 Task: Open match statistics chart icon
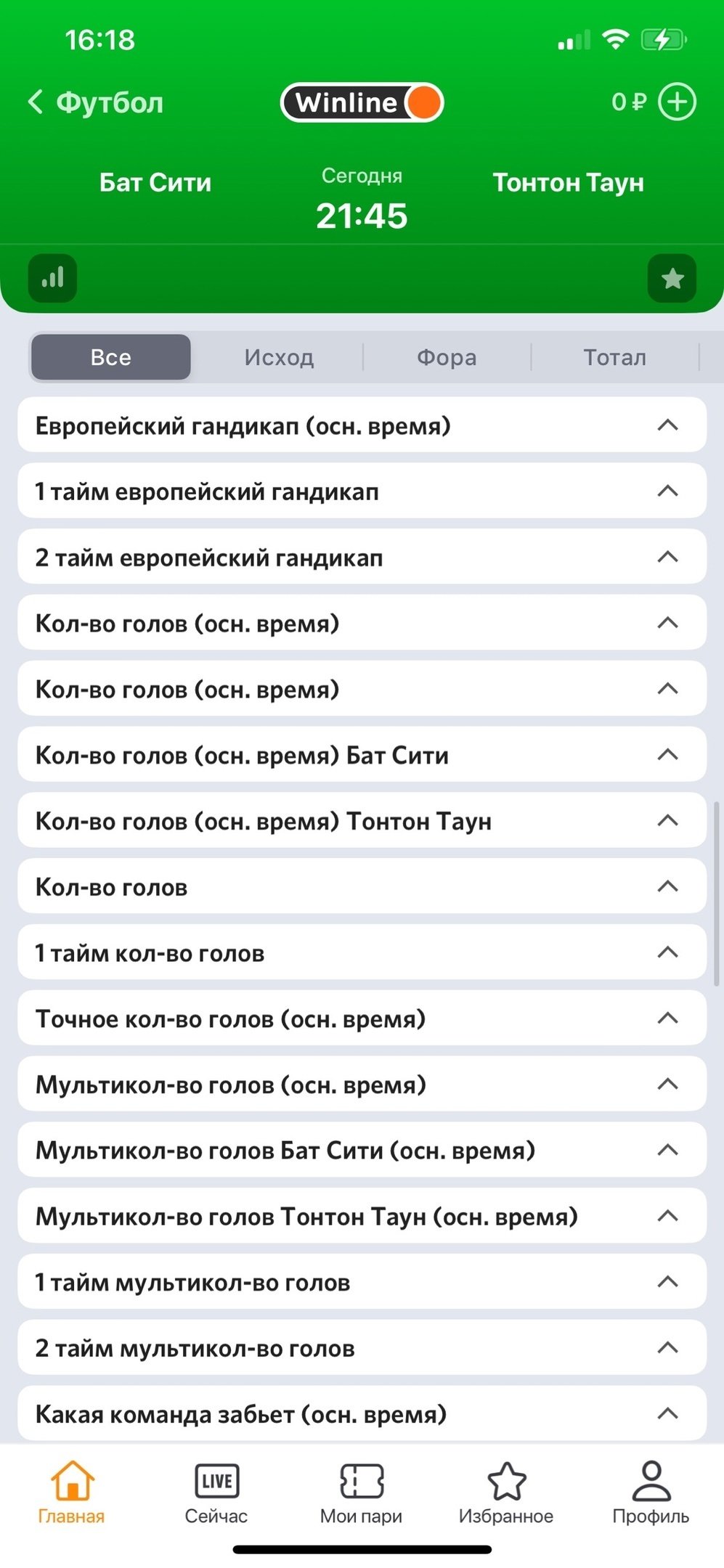pyautogui.click(x=52, y=278)
